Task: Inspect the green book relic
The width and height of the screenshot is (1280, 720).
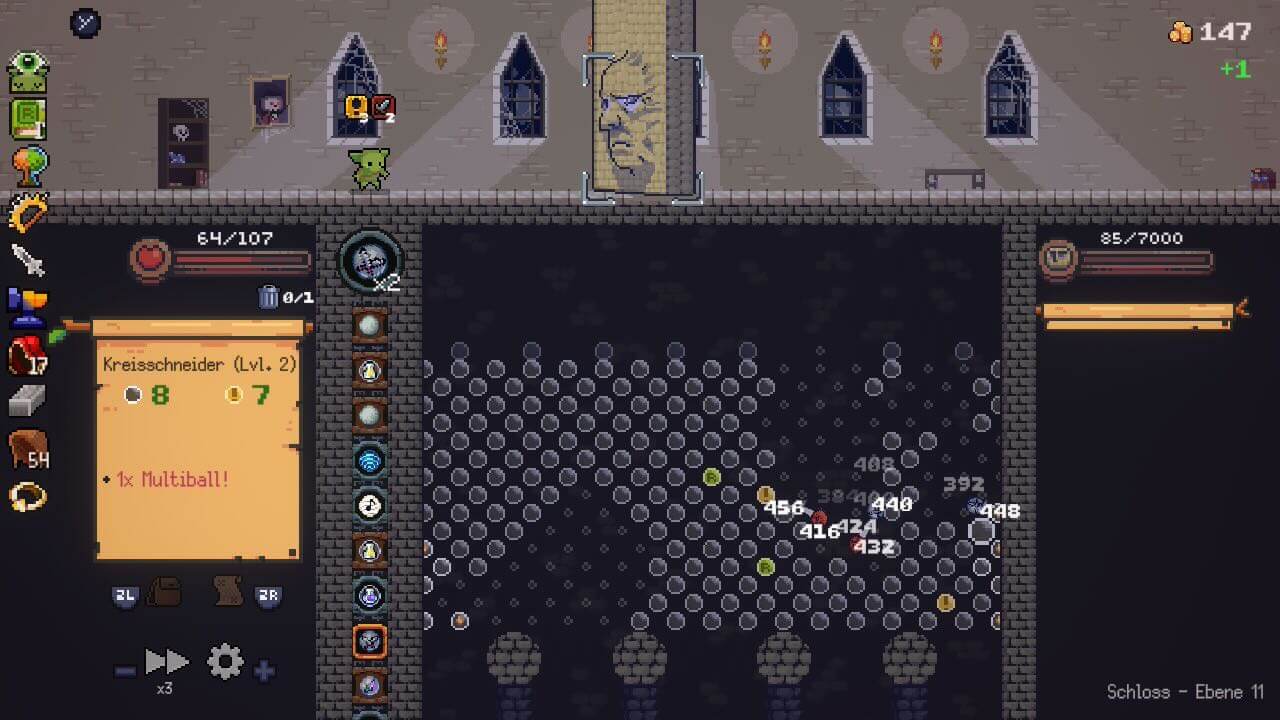Action: [x=28, y=119]
